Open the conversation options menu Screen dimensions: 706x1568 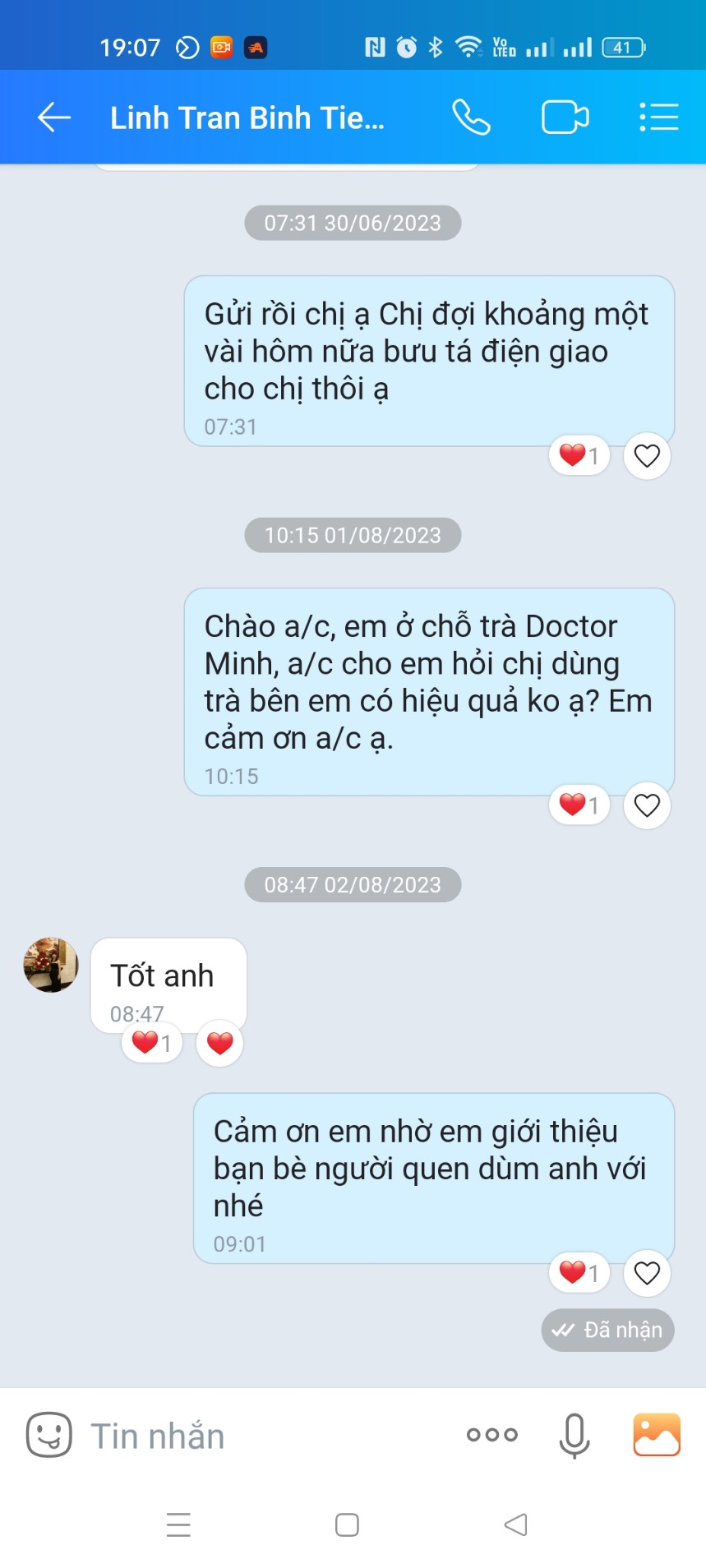[x=658, y=118]
